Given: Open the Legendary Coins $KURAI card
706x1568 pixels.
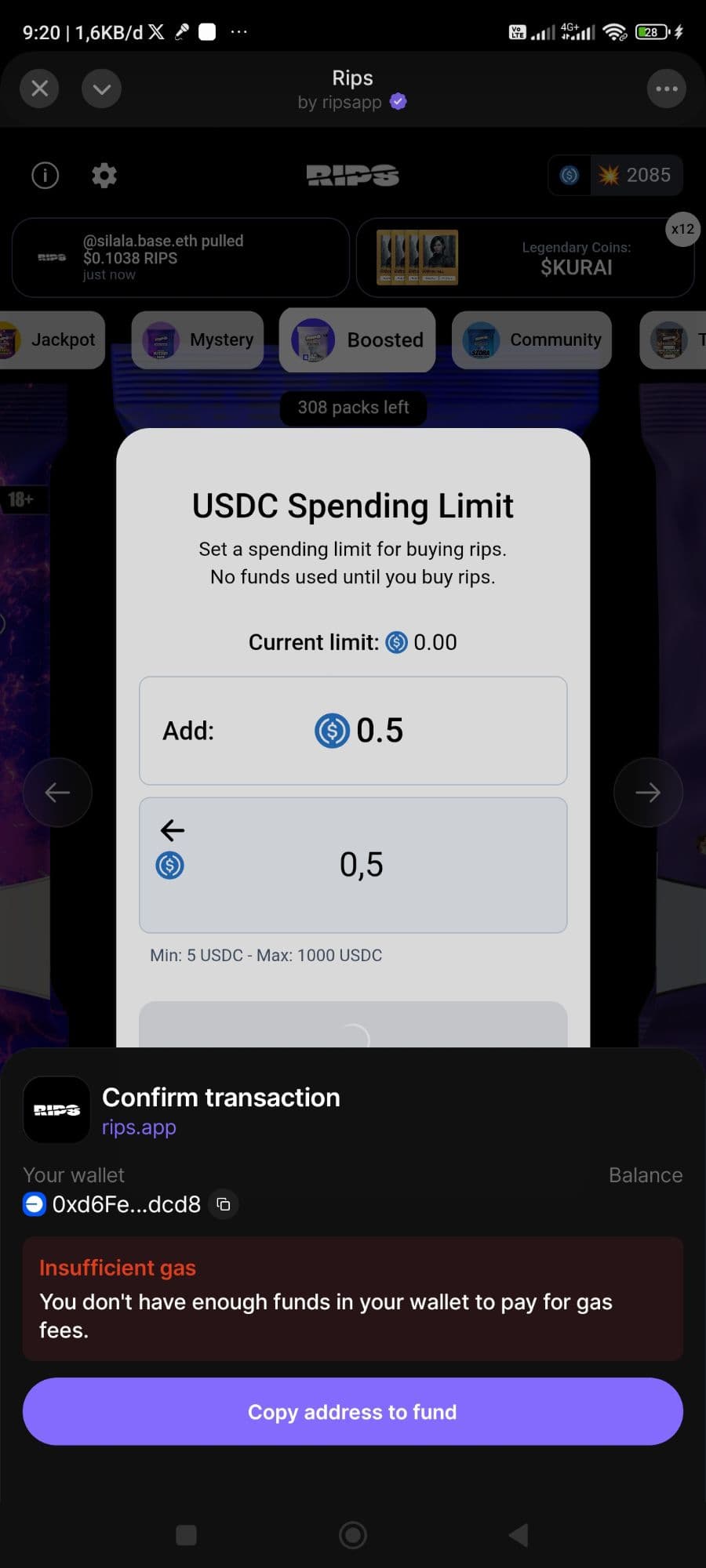Looking at the screenshot, I should pos(526,258).
